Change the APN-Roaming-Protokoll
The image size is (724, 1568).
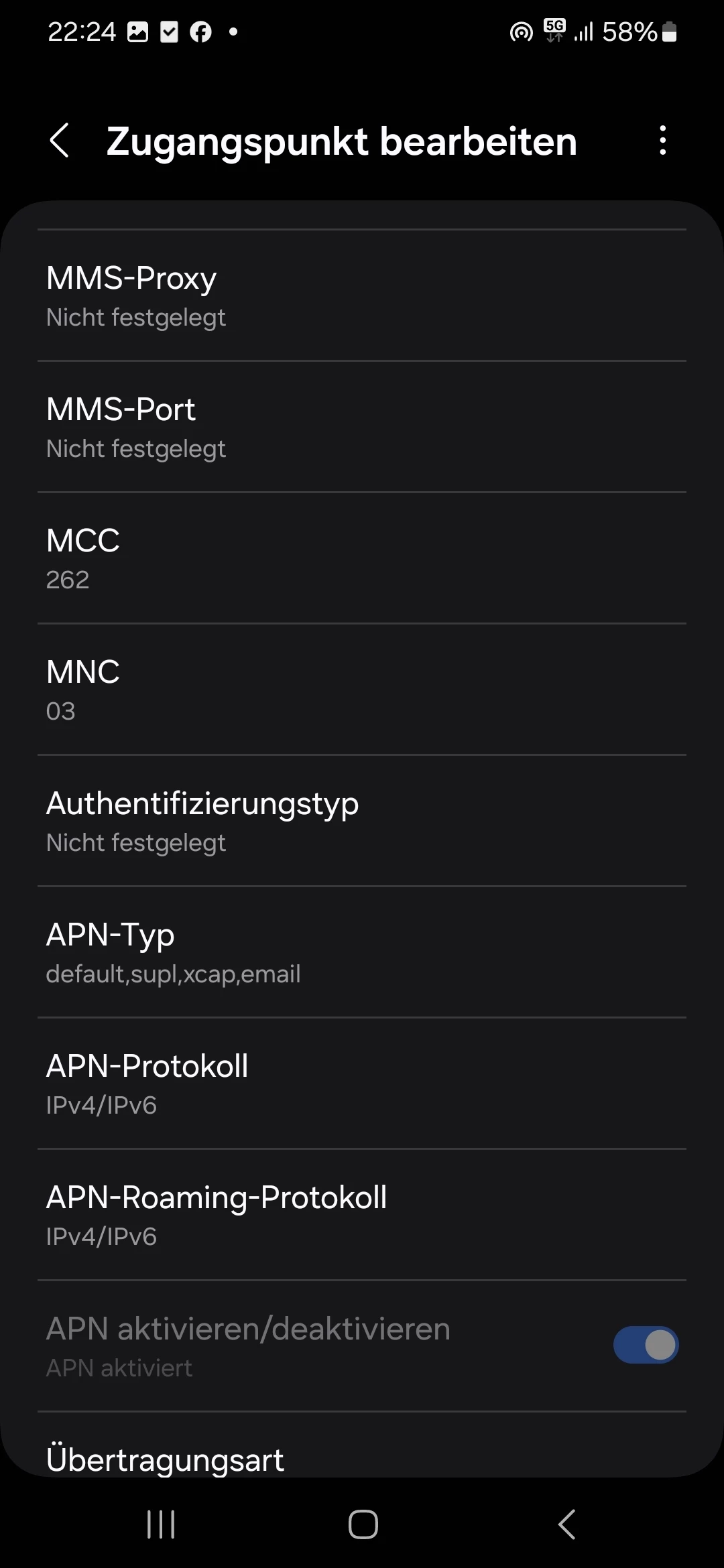tap(362, 1215)
